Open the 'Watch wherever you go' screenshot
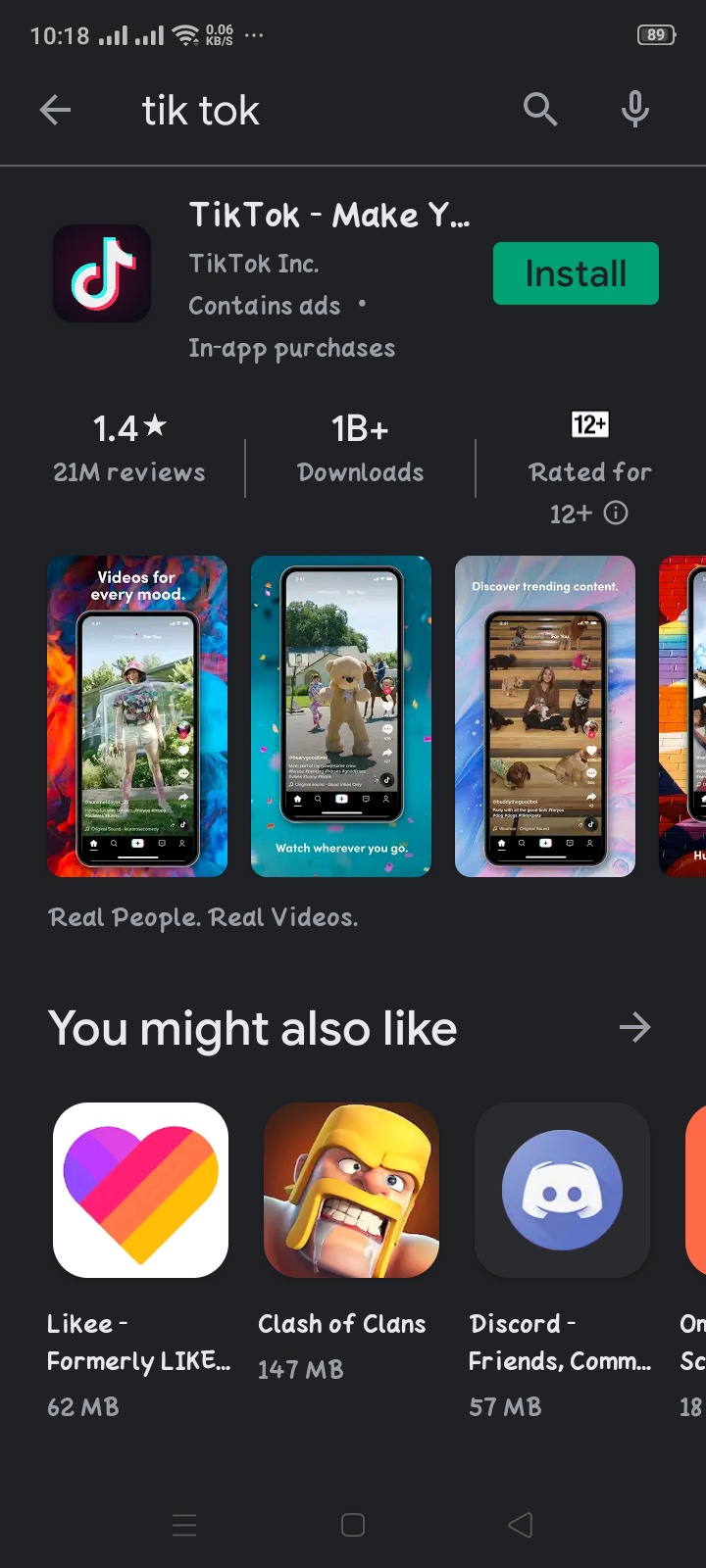 tap(341, 716)
